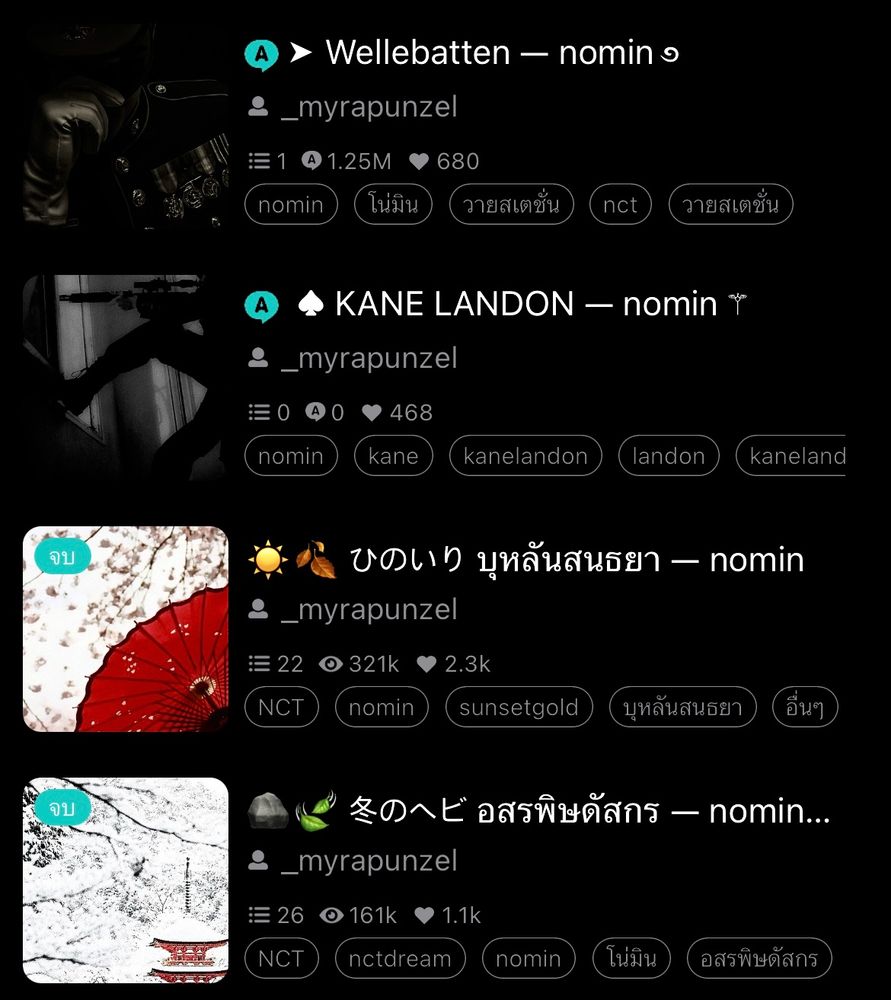Filter by the nctdream tag

coord(400,959)
